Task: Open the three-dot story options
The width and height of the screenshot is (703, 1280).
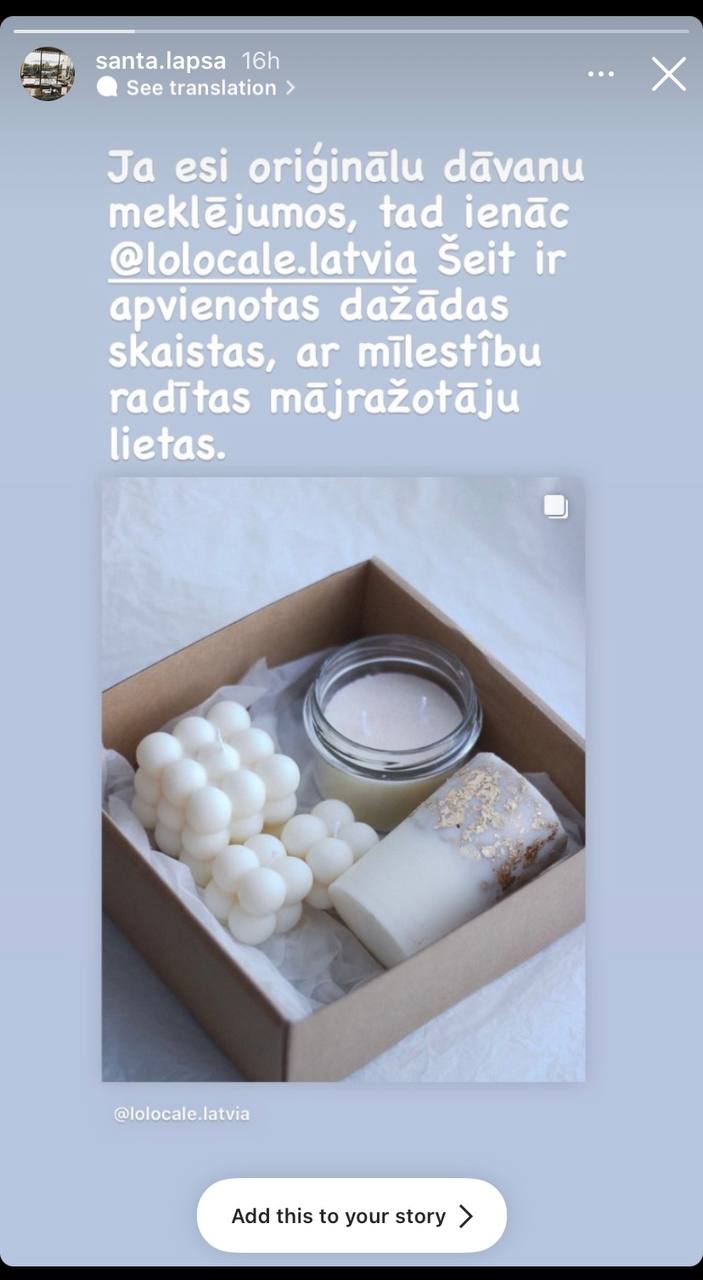Action: [x=601, y=74]
